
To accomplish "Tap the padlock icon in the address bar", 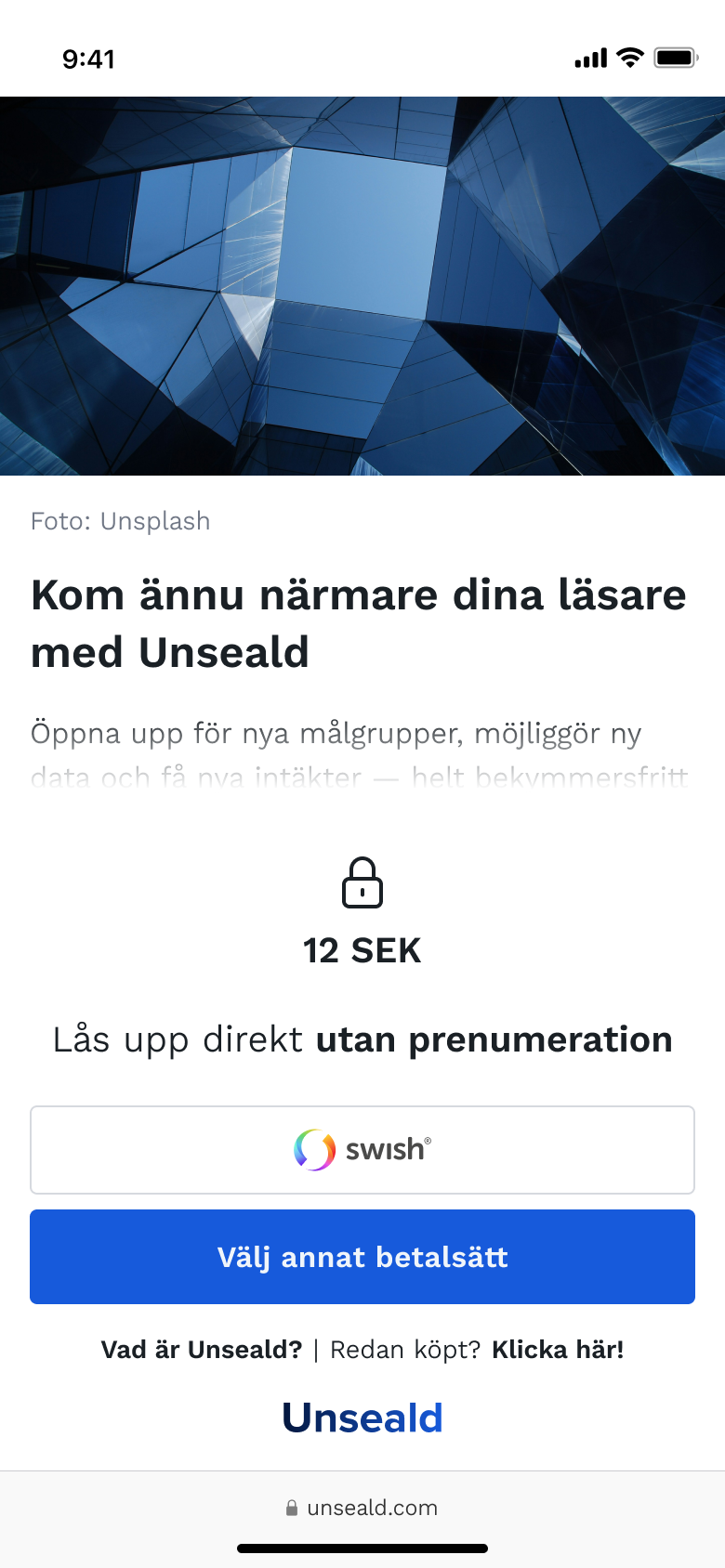I will (x=294, y=1508).
